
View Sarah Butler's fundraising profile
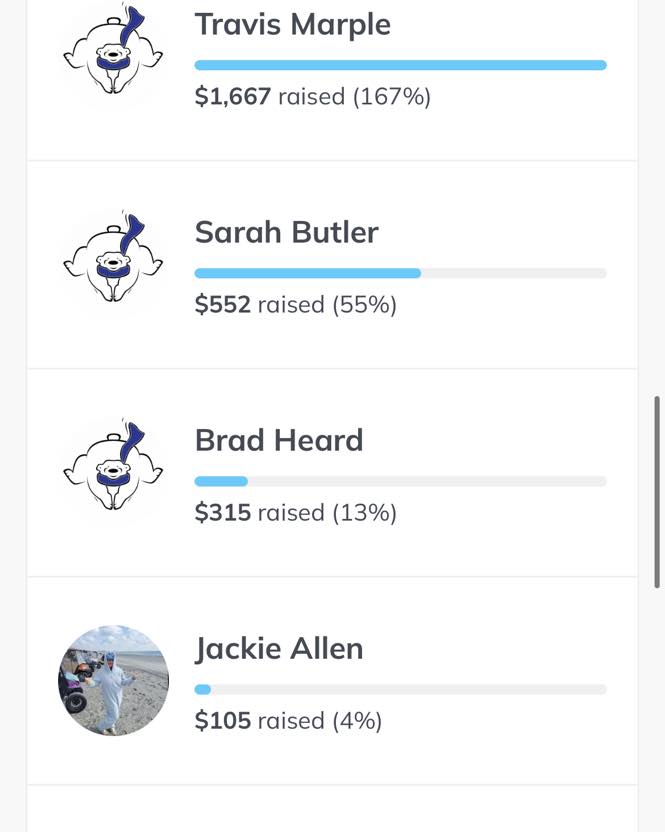(286, 232)
